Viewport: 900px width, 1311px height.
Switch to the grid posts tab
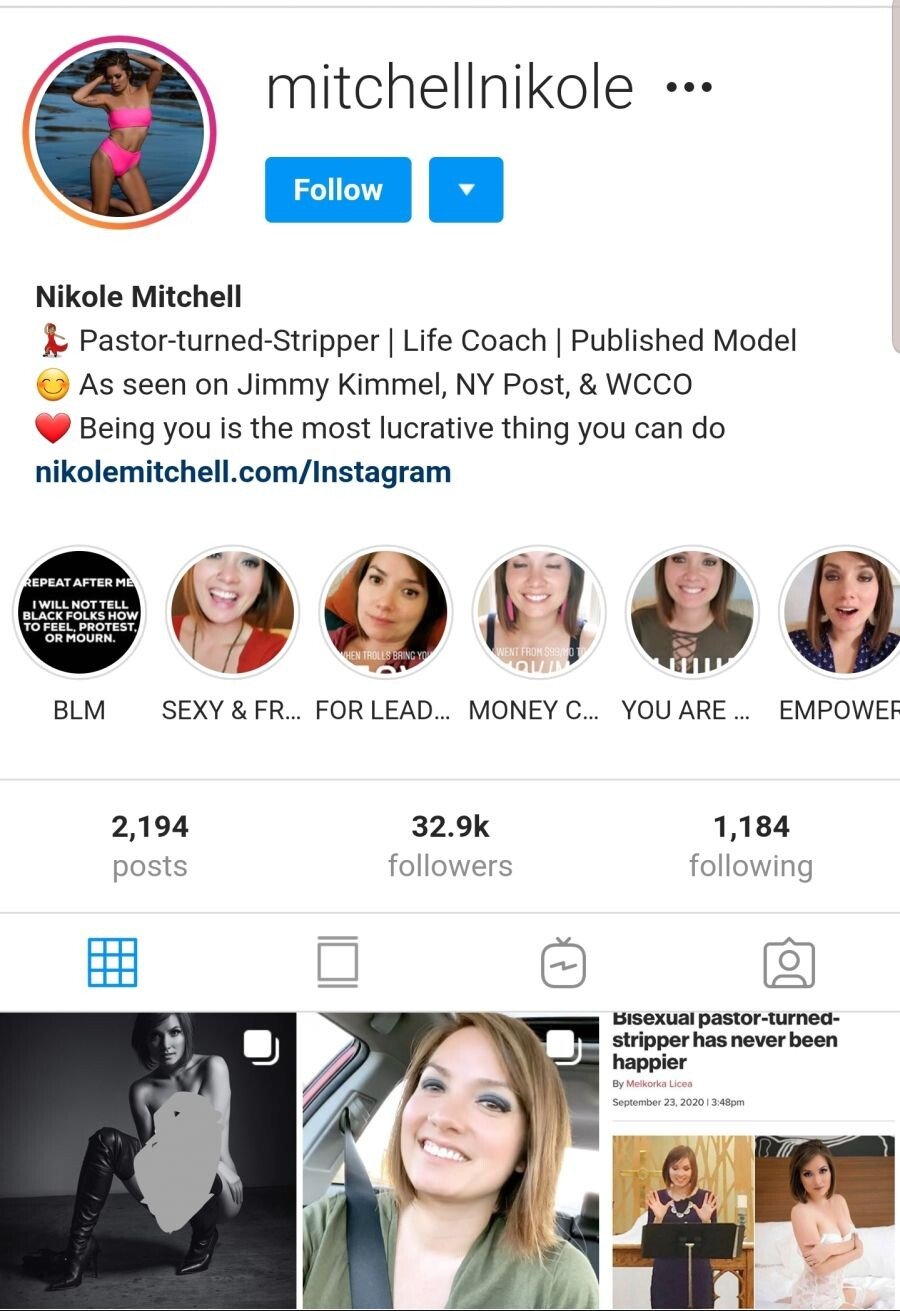tap(112, 963)
